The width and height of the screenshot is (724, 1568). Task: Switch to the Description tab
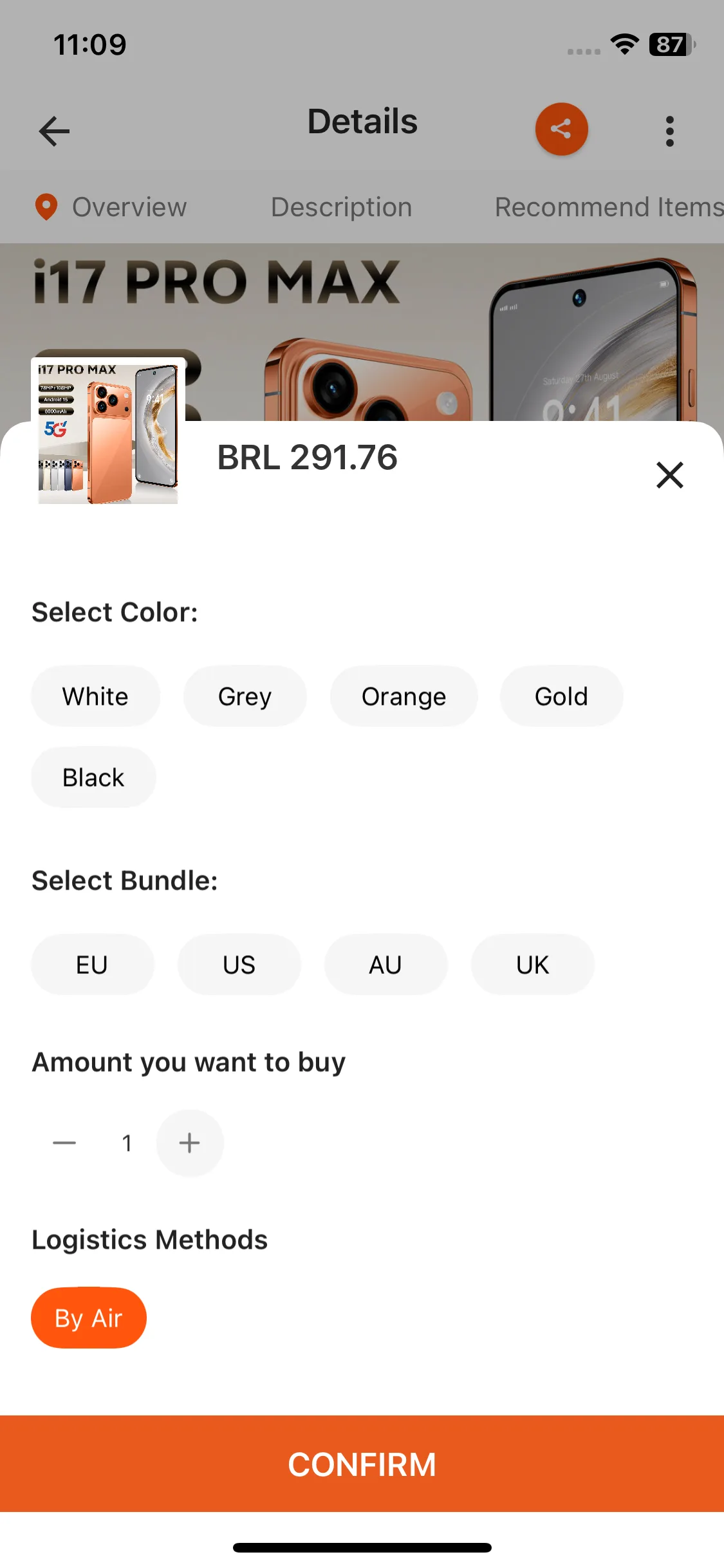341,207
